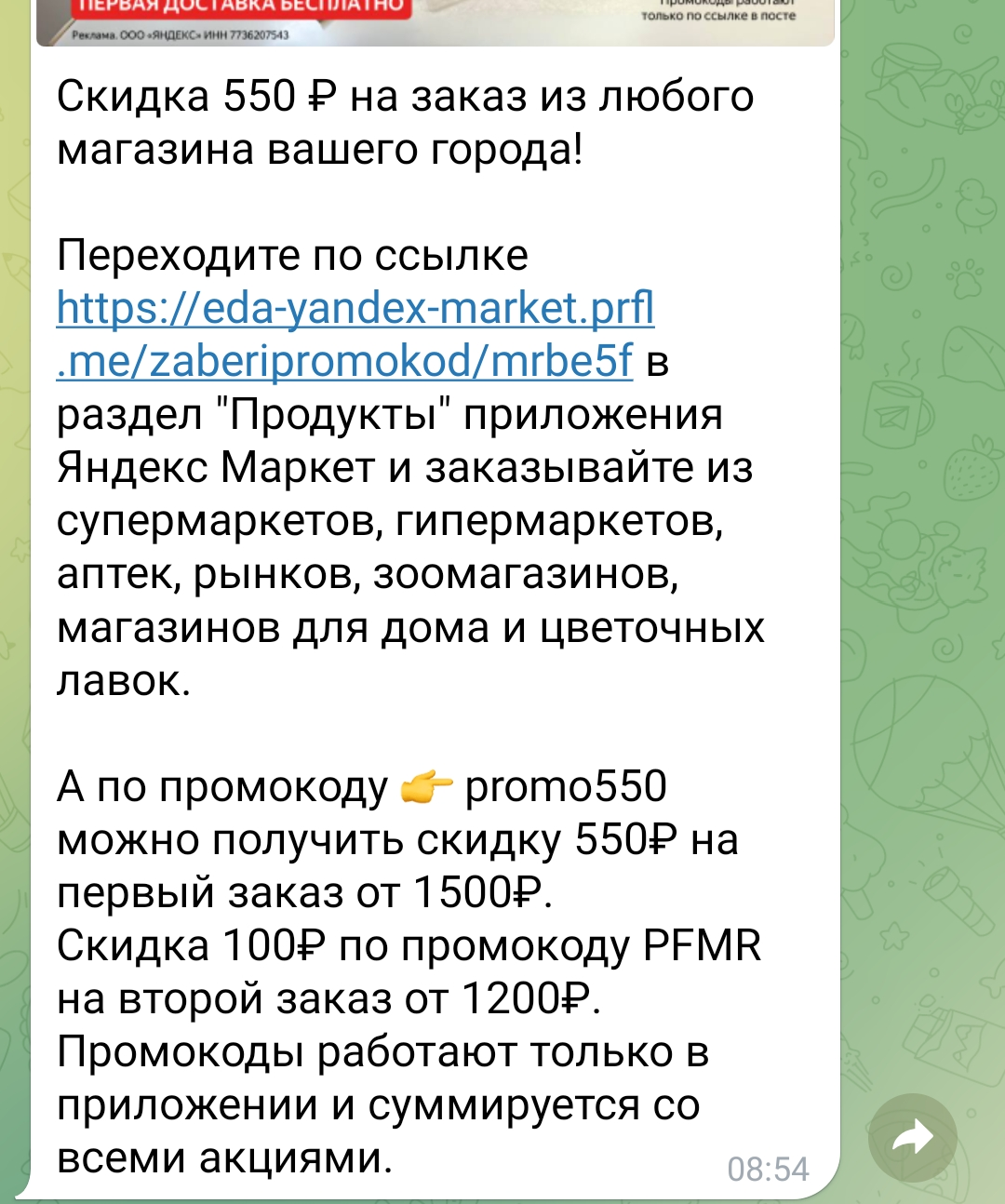The width and height of the screenshot is (1005, 1204).
Task: Open the eda-yandex-market.prfl.me promo link
Action: 355,334
